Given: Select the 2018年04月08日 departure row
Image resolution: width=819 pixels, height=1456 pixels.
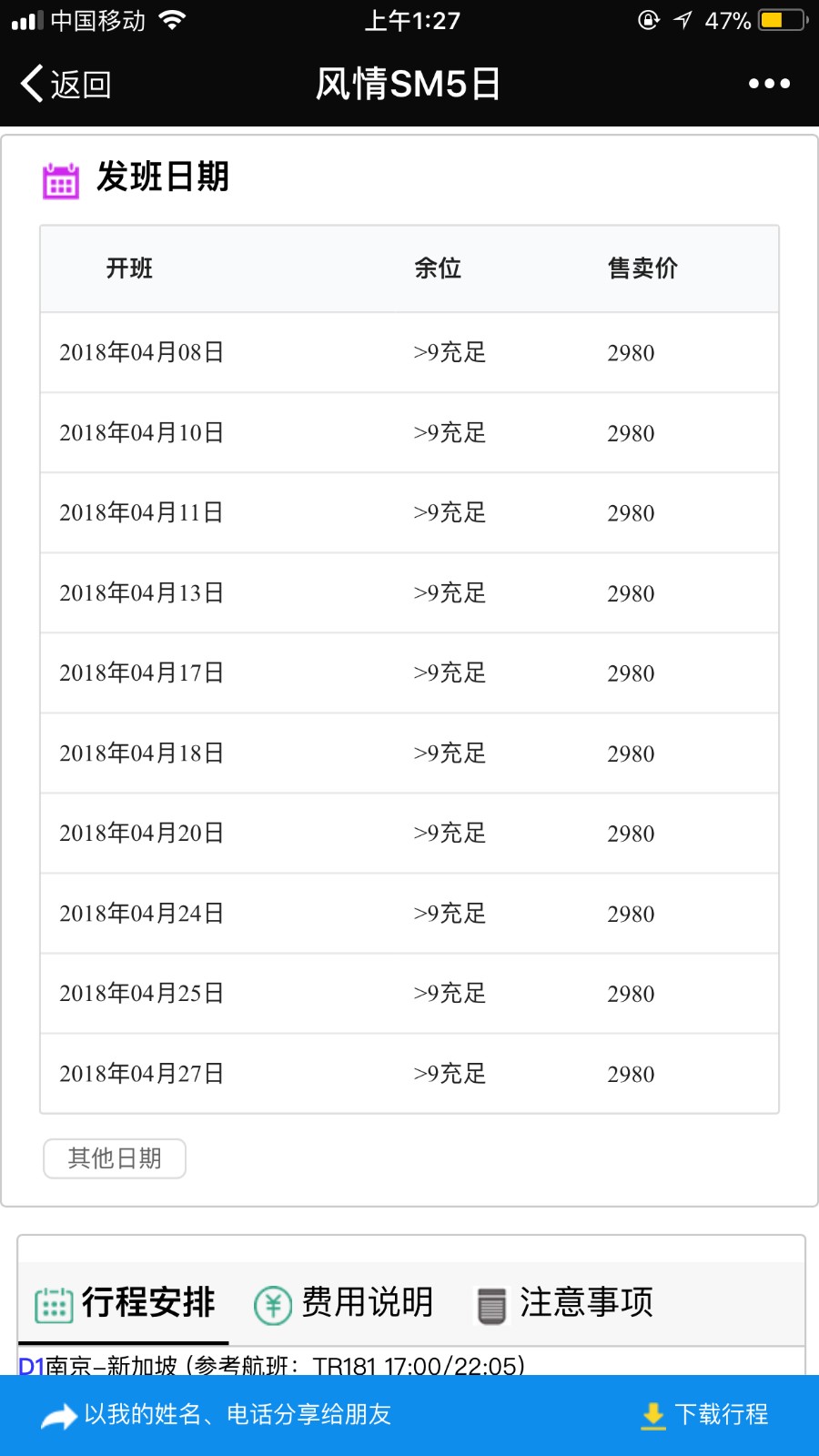Looking at the screenshot, I should (409, 352).
